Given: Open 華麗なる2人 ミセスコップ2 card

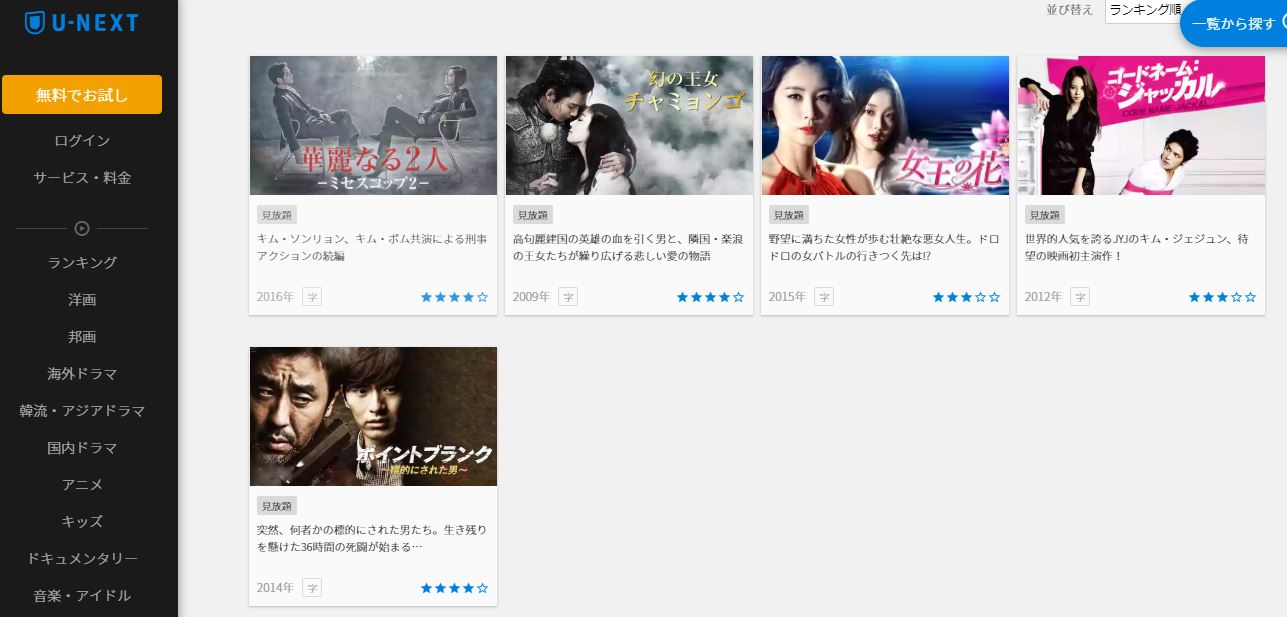Looking at the screenshot, I should pos(373,126).
